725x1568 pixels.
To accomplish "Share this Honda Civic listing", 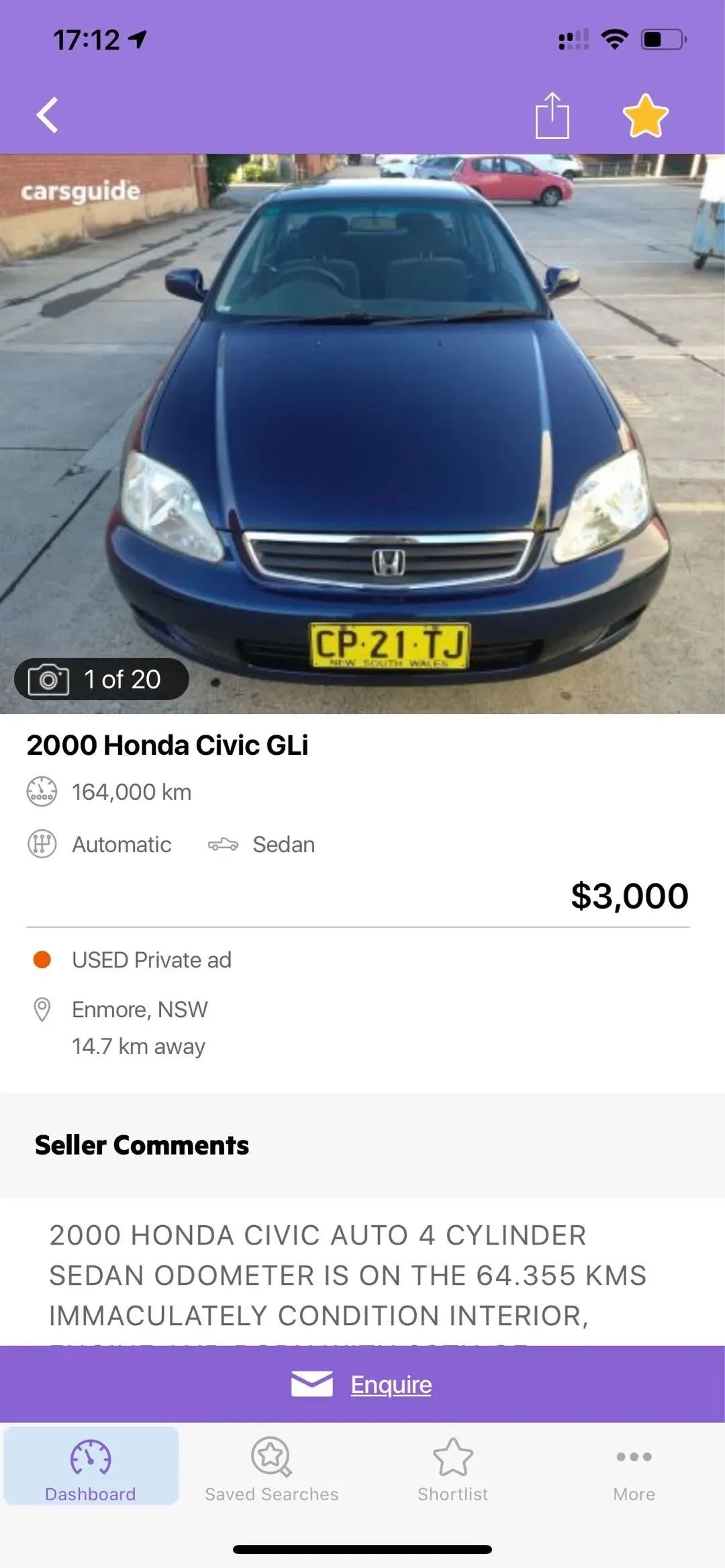I will (x=552, y=115).
